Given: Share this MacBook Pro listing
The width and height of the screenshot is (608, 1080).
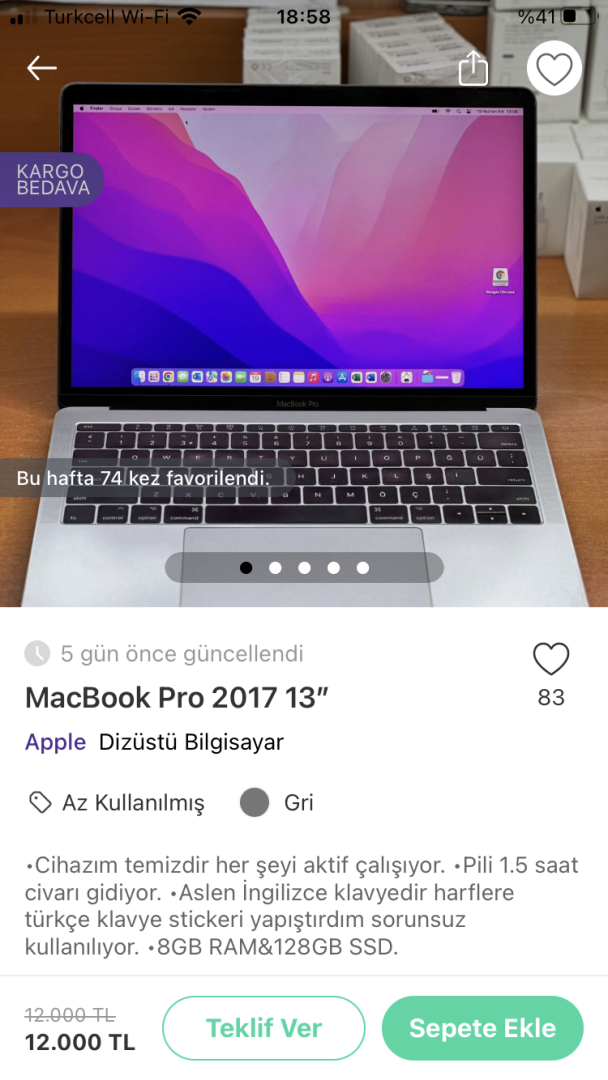Looking at the screenshot, I should coord(473,68).
